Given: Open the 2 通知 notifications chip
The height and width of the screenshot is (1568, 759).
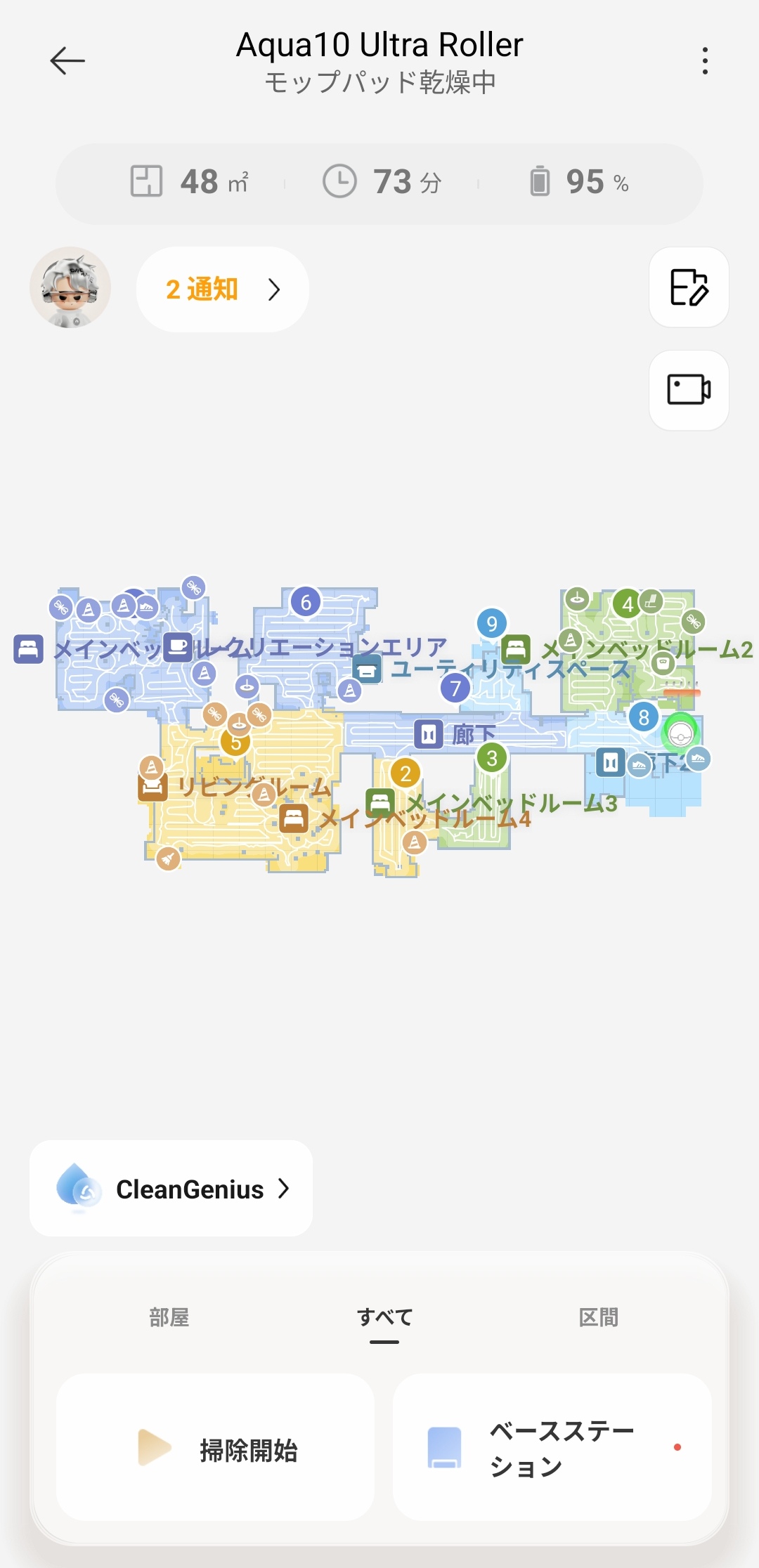Looking at the screenshot, I should (222, 289).
